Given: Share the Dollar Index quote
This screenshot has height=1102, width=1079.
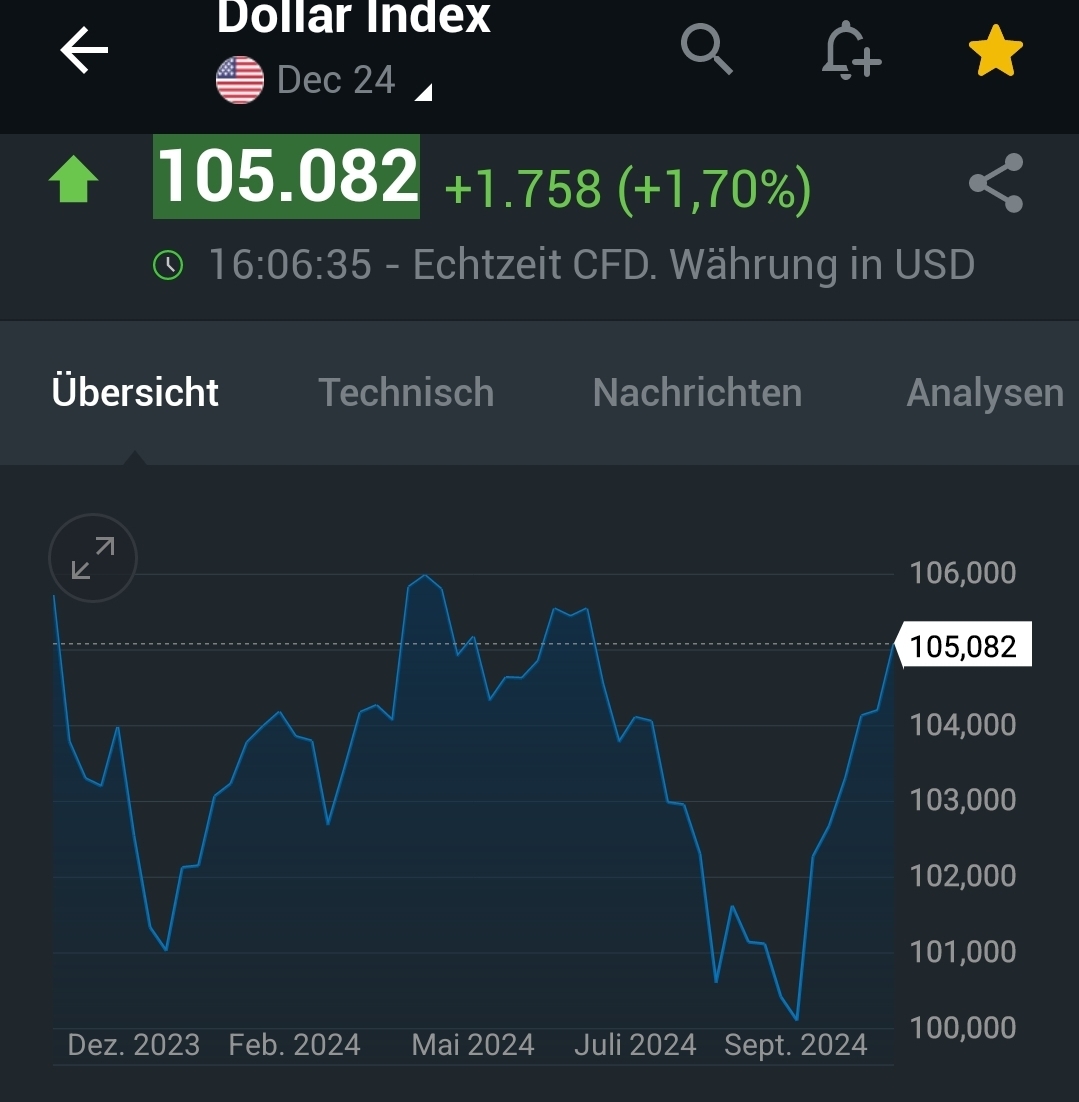Looking at the screenshot, I should coord(996,183).
